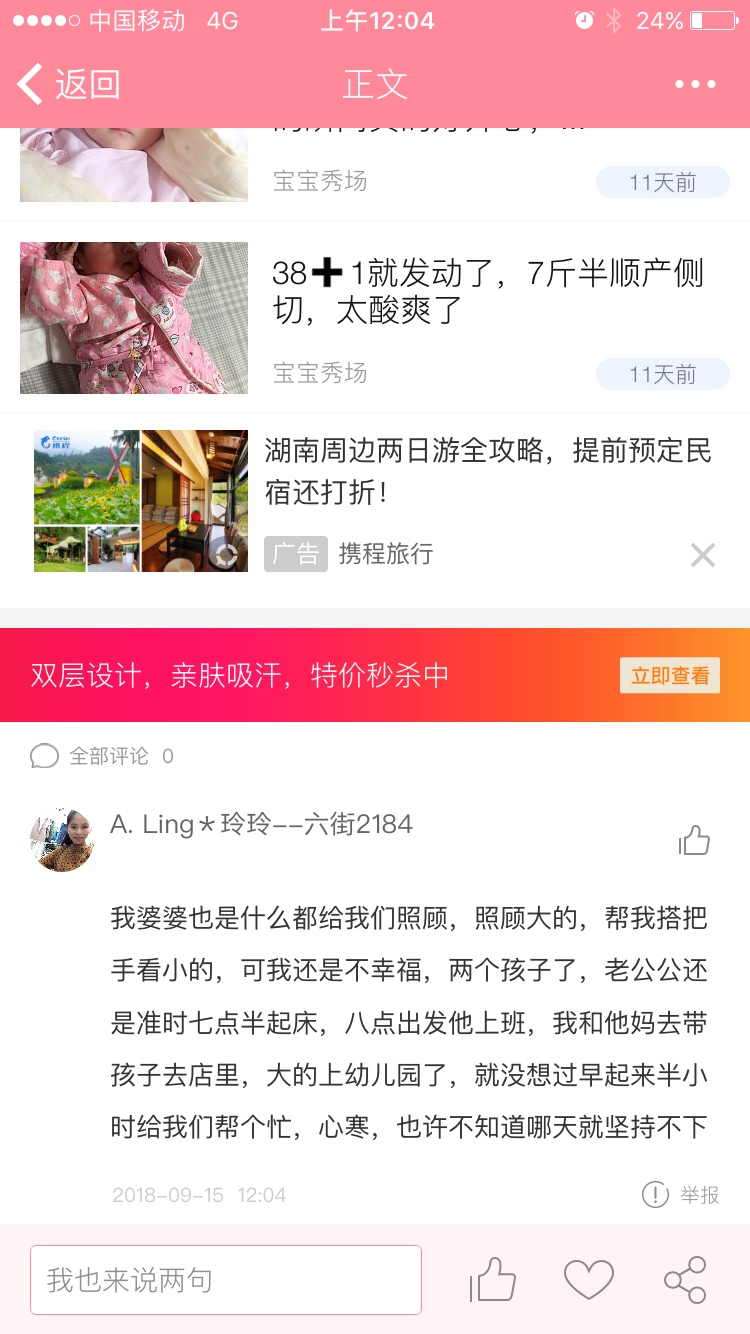Open A. Ling's profile avatar
750x1334 pixels.
point(62,841)
